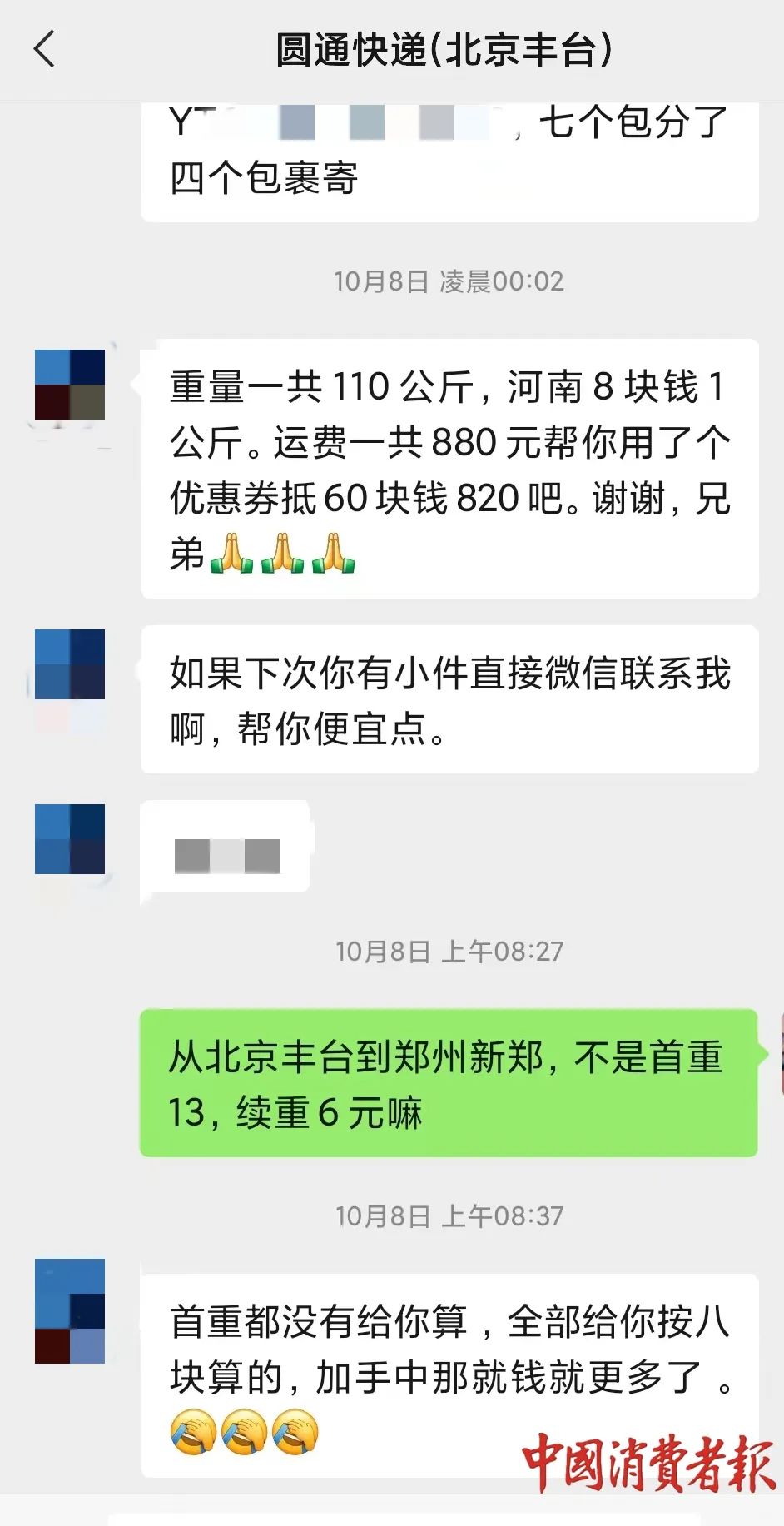View profile from avatar beside 首重都没有给你算 message
This screenshot has height=1526, width=784.
click(x=70, y=1310)
